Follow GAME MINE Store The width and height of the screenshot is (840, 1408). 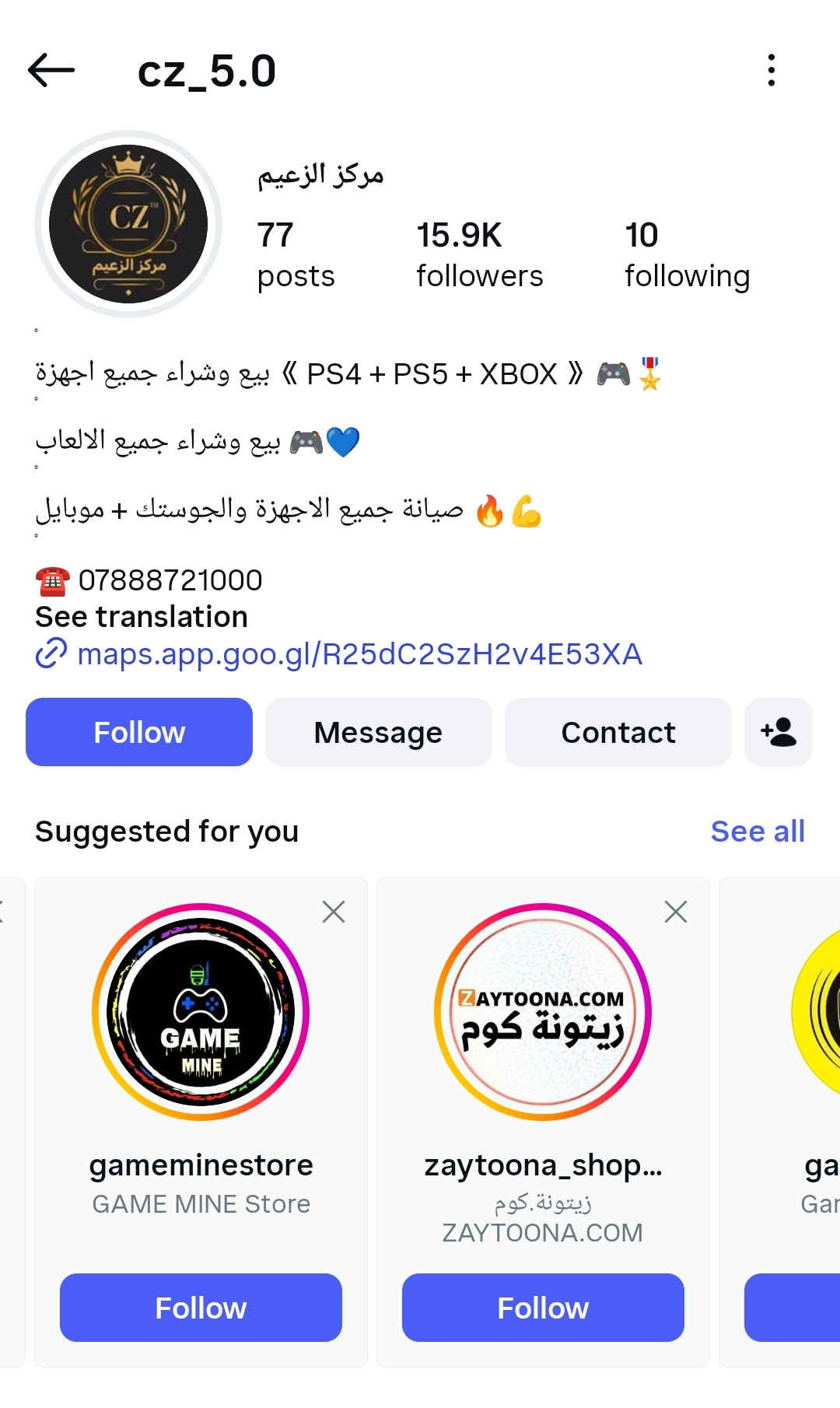point(201,1308)
